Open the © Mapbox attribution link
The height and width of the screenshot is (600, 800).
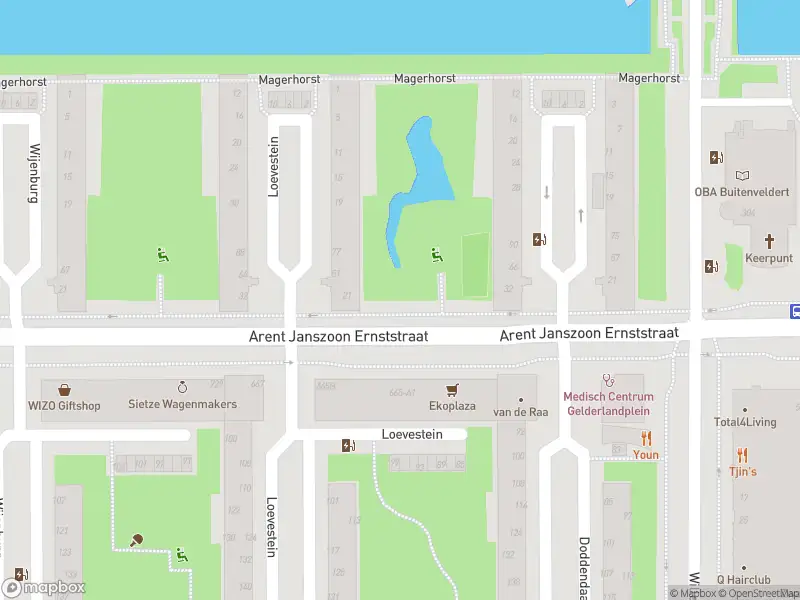coord(695,593)
